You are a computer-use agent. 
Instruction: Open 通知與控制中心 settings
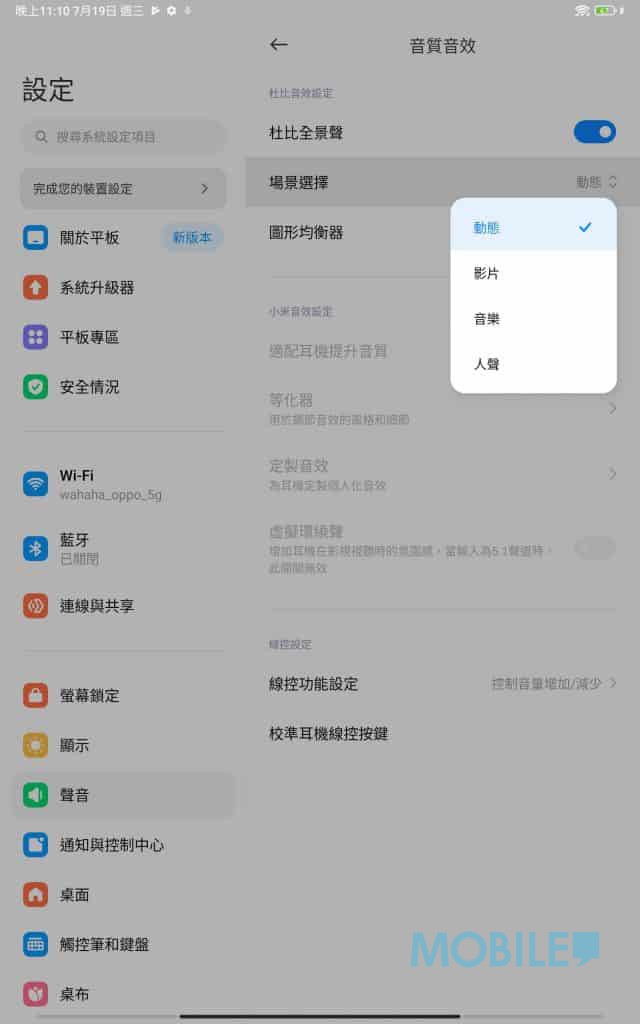pos(112,845)
